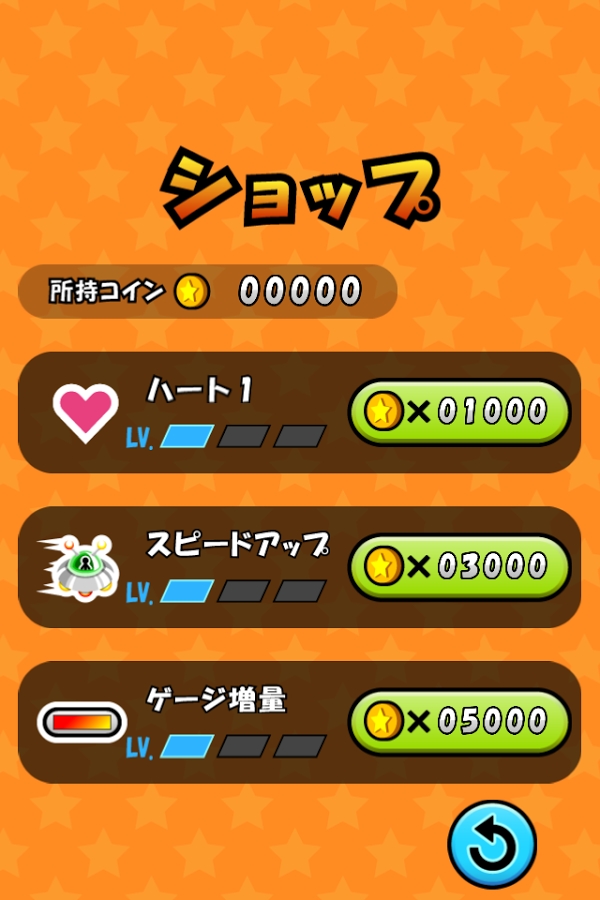
Task: Buy the ゲージ増量 upgrade for 5000 coins
Action: (x=459, y=721)
